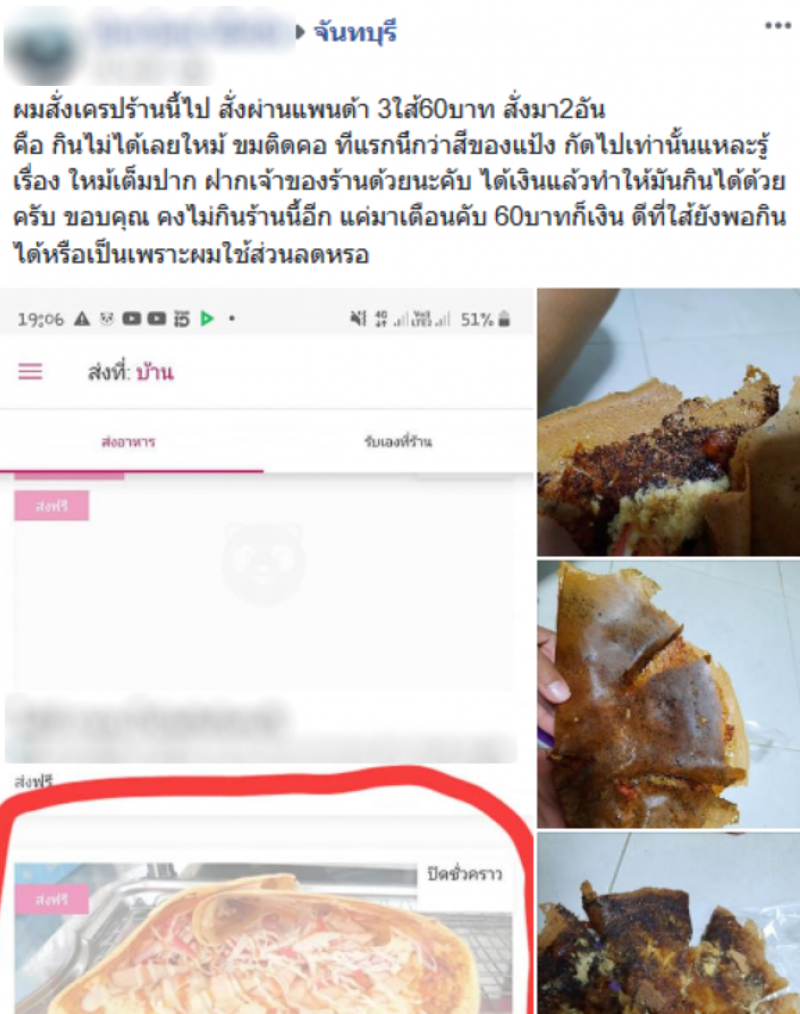View the photo of hand-held crepe
This screenshot has height=1014, width=800.
pyautogui.click(x=668, y=693)
